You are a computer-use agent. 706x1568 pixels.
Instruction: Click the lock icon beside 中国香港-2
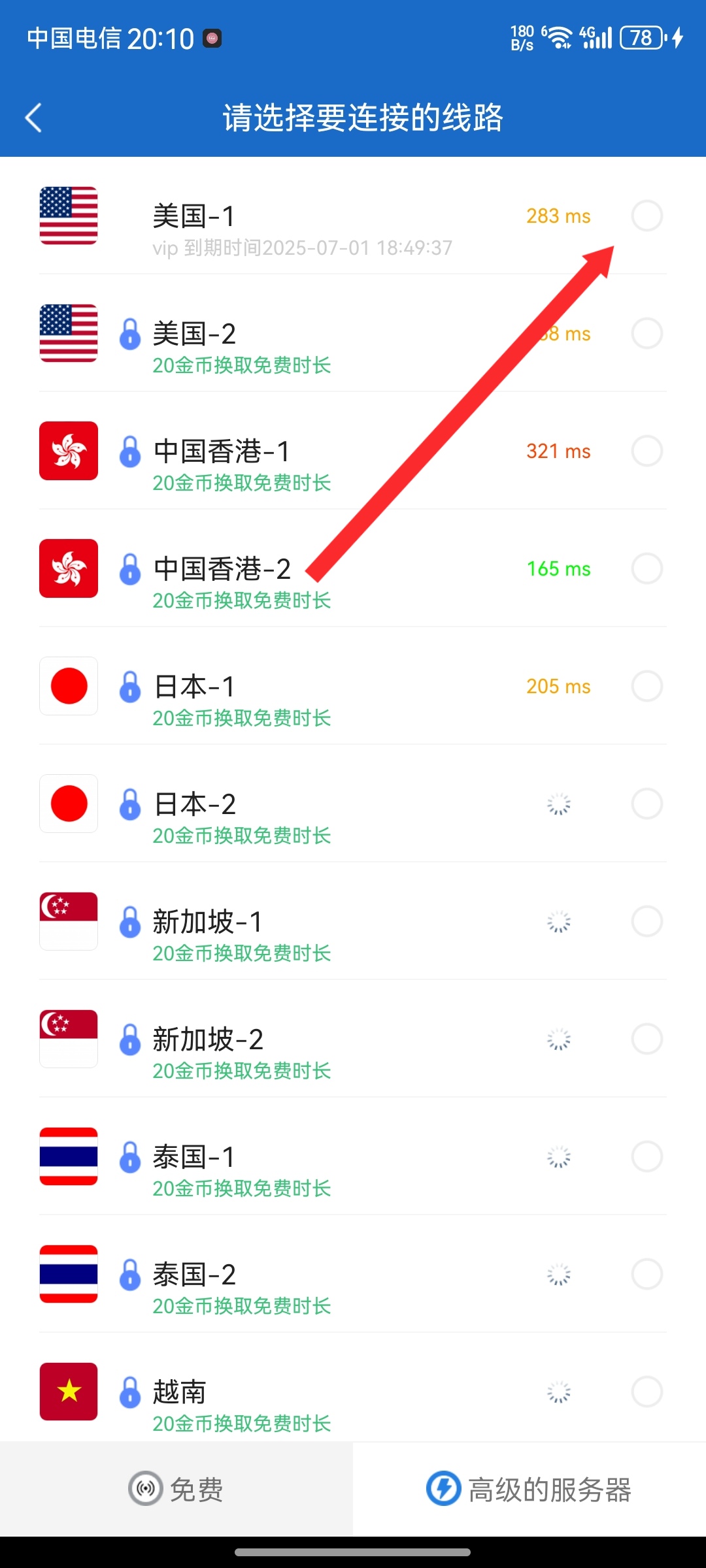tap(129, 569)
